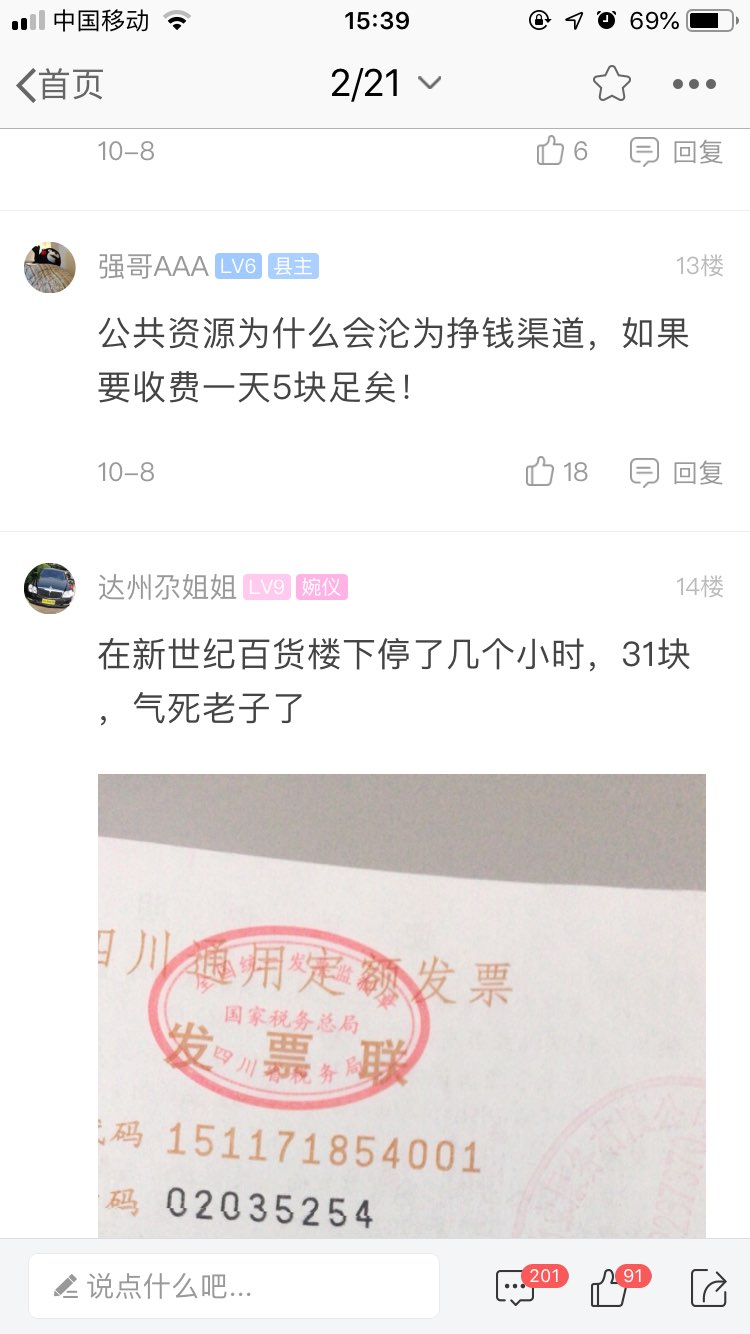The image size is (750, 1334).
Task: Reply to 强哥AAA's comment
Action: [676, 471]
